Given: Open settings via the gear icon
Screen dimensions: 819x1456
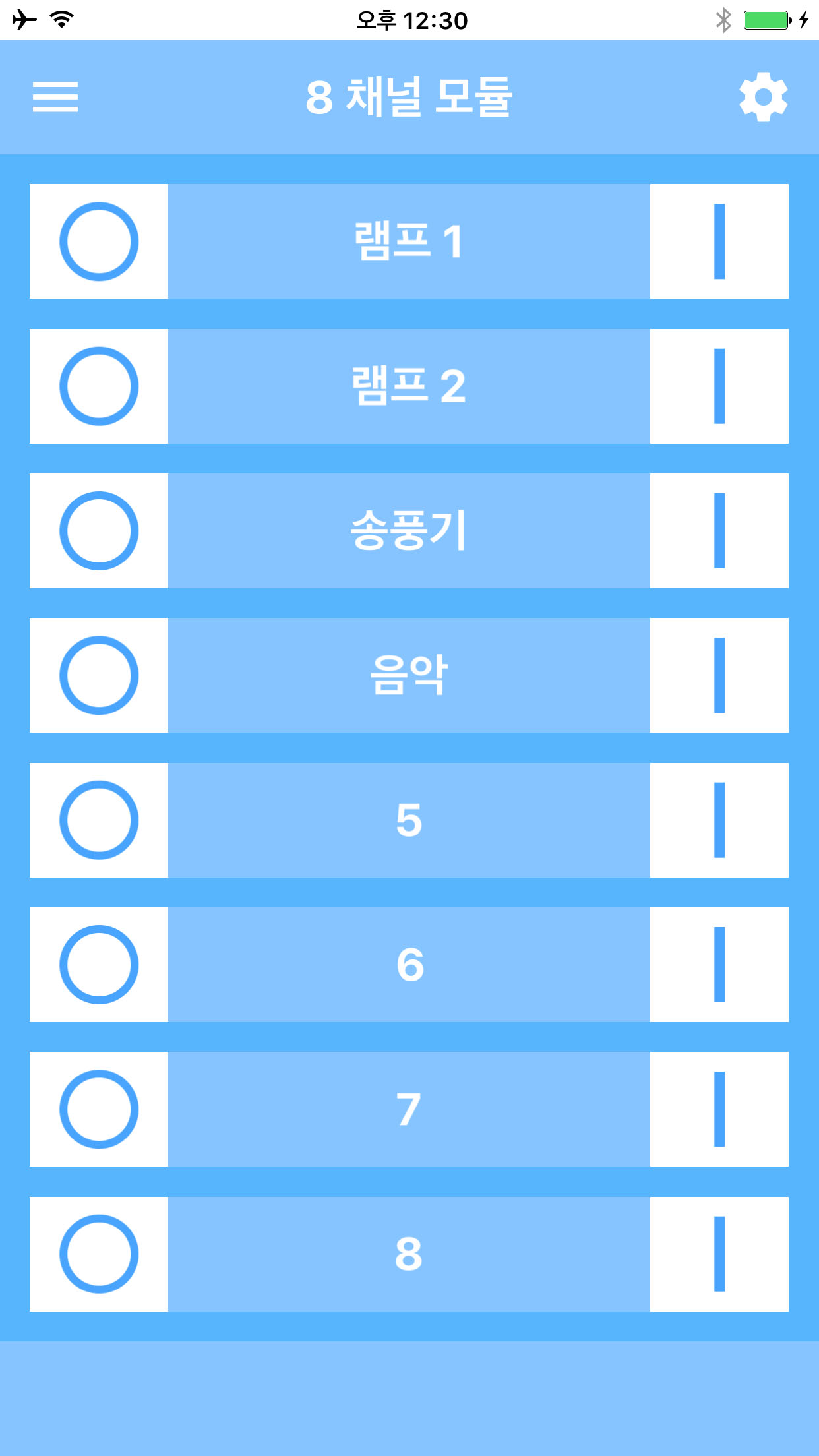Looking at the screenshot, I should [x=763, y=97].
